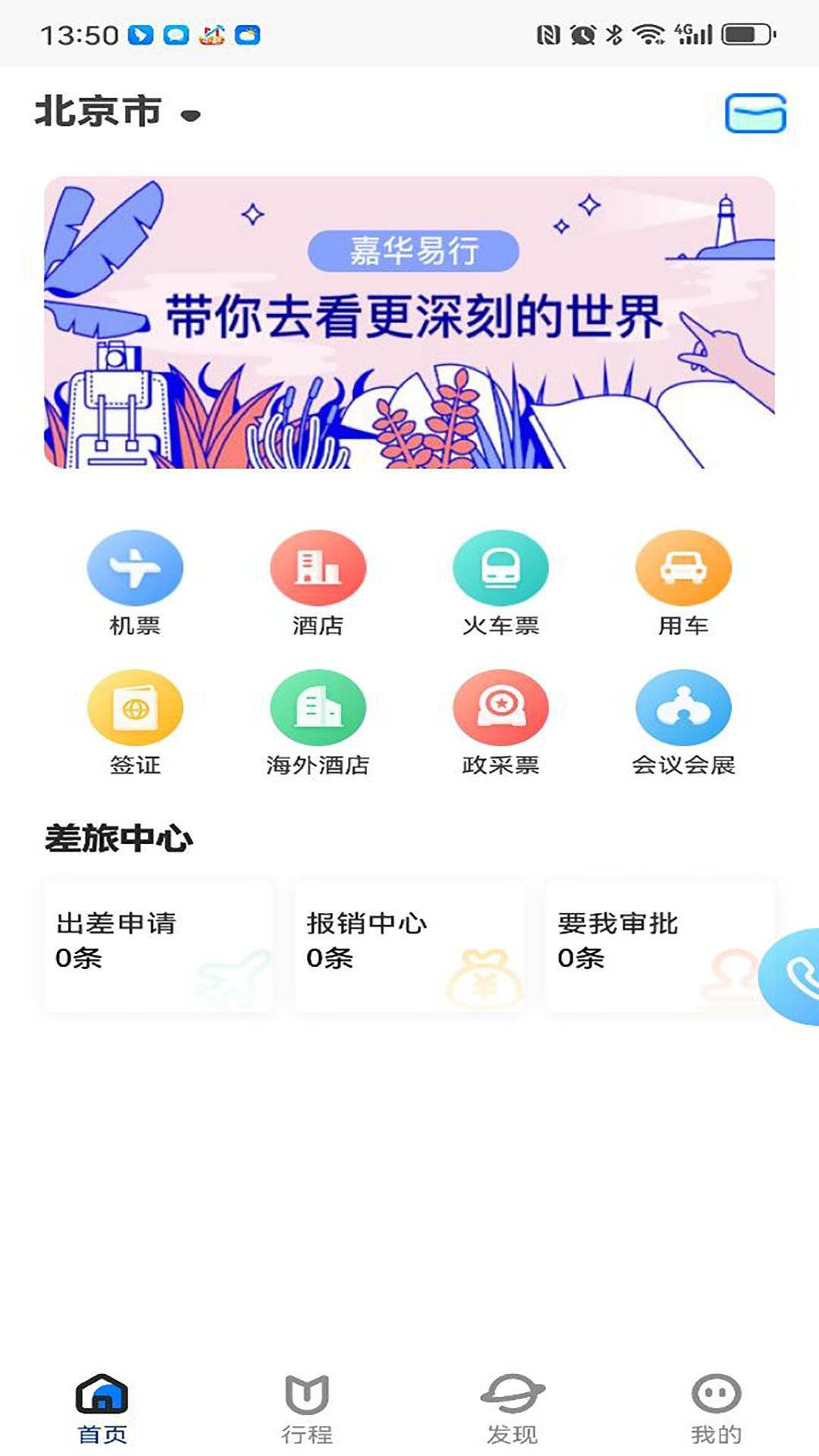Open the 北京市 city dropdown
This screenshot has width=819, height=1456.
(x=118, y=112)
